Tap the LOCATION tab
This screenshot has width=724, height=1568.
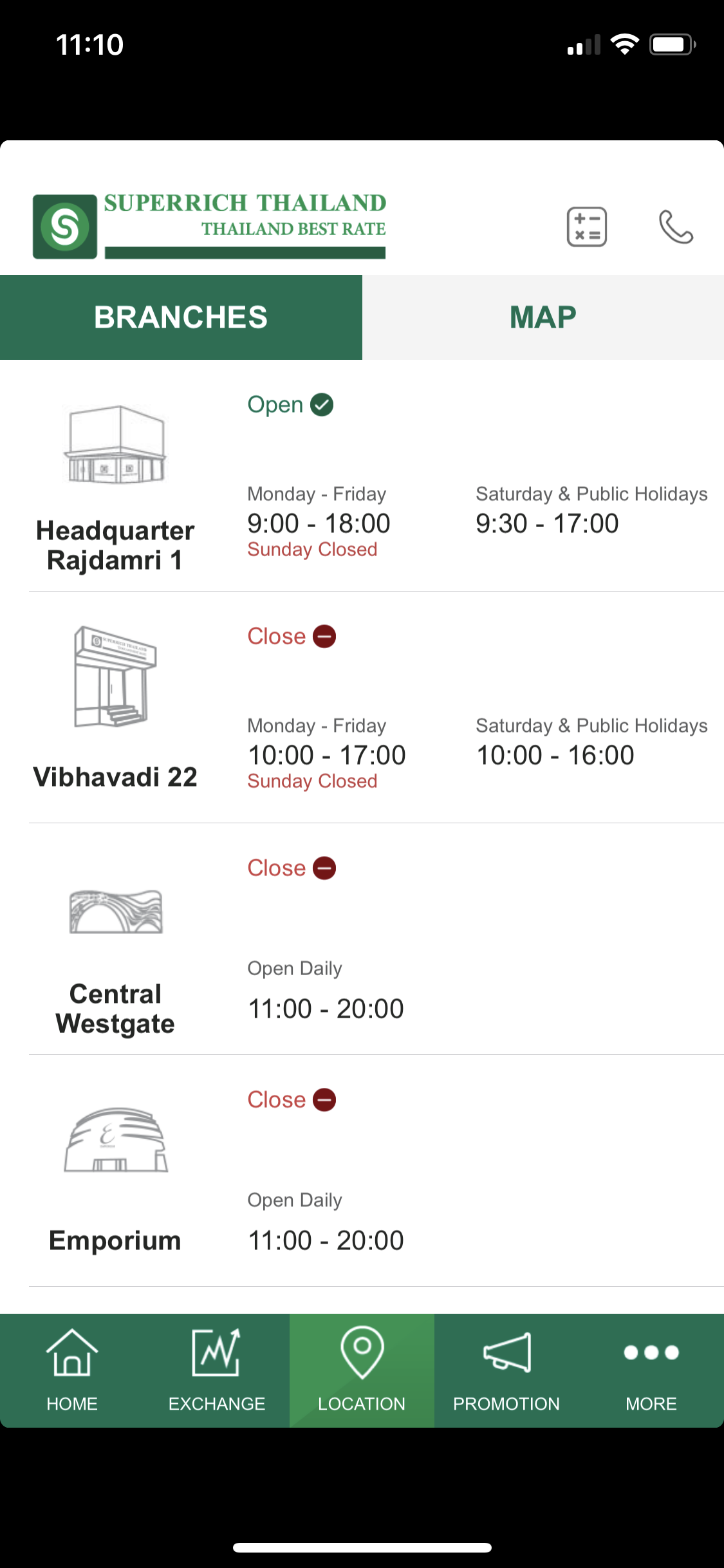coord(362,1370)
